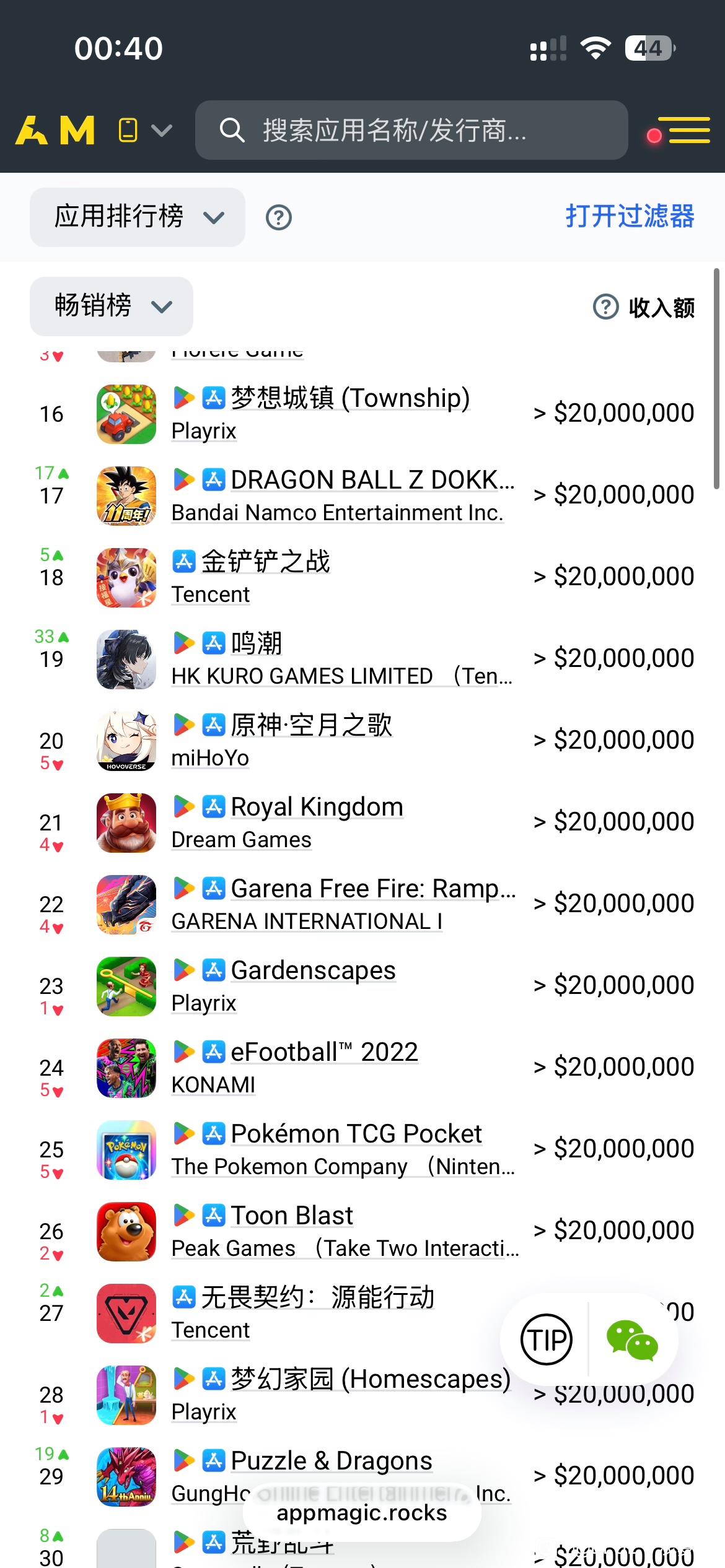Open the hamburger menu

pyautogui.click(x=683, y=130)
